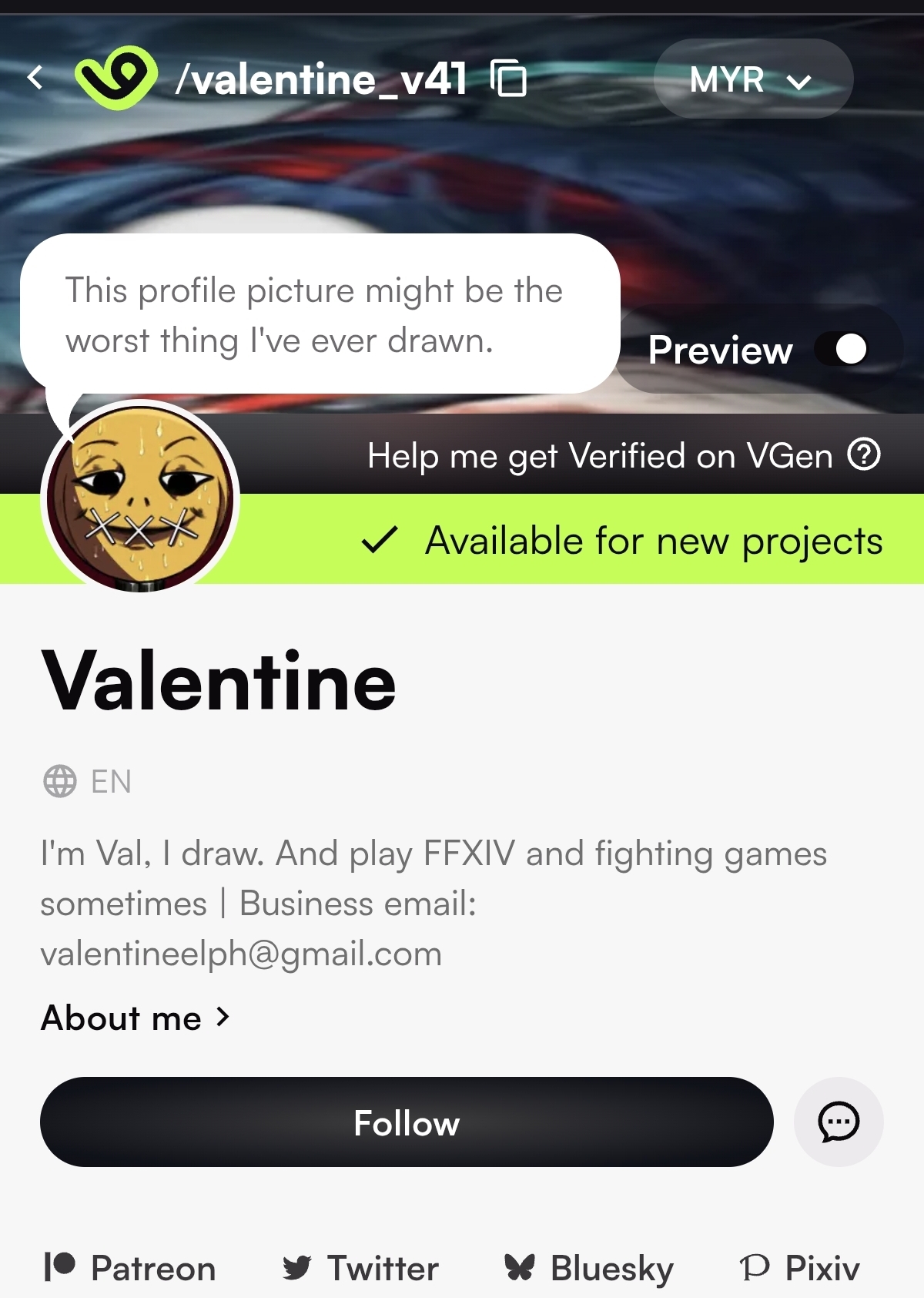Image resolution: width=924 pixels, height=1298 pixels.
Task: Open Valentine's Bluesky link
Action: 589,1268
